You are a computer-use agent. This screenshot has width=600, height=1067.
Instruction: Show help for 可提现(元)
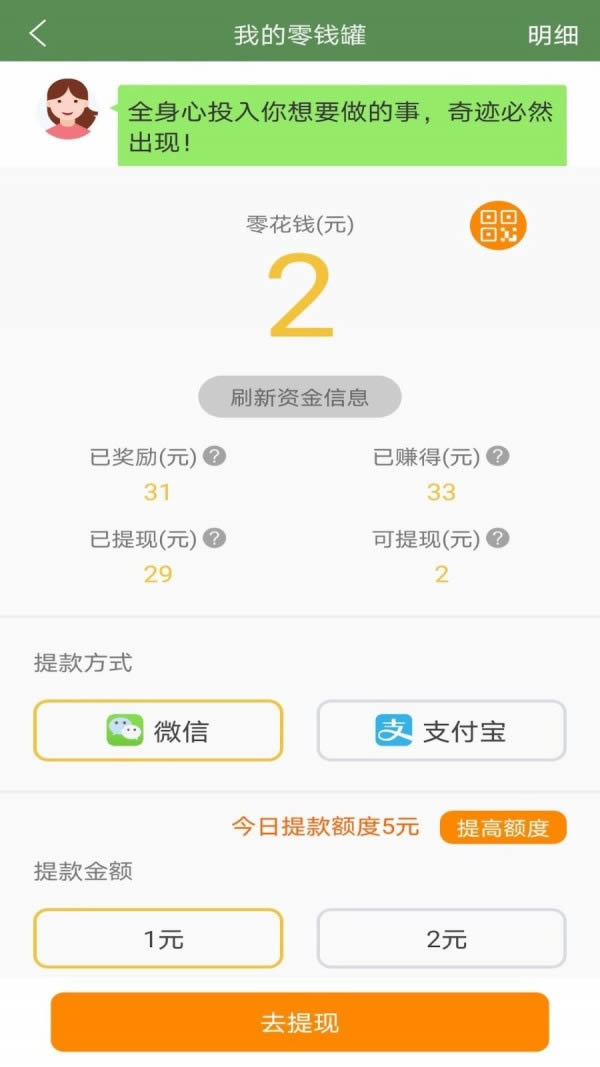click(x=498, y=538)
